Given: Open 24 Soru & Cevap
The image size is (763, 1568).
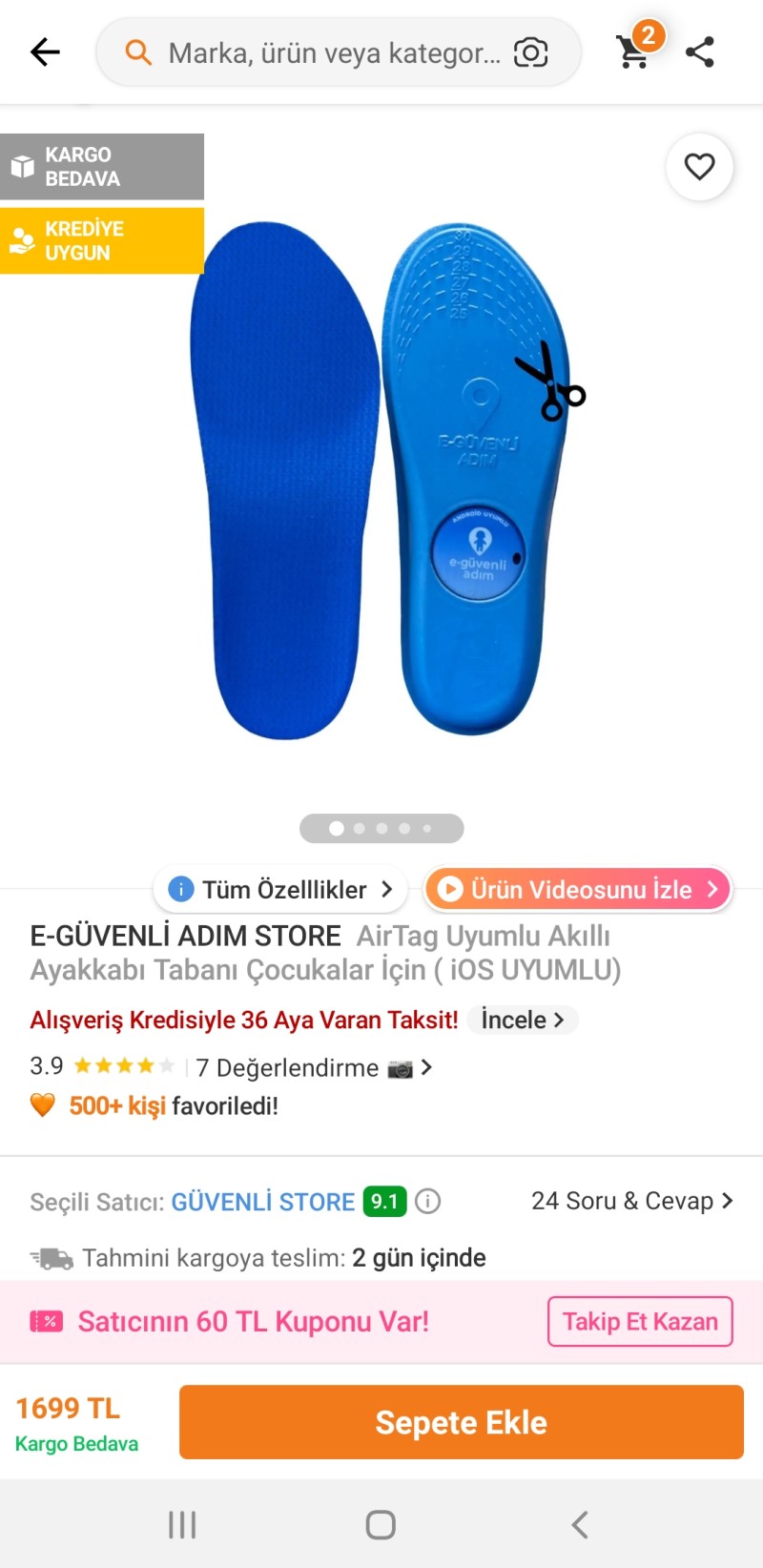Looking at the screenshot, I should (x=631, y=1201).
